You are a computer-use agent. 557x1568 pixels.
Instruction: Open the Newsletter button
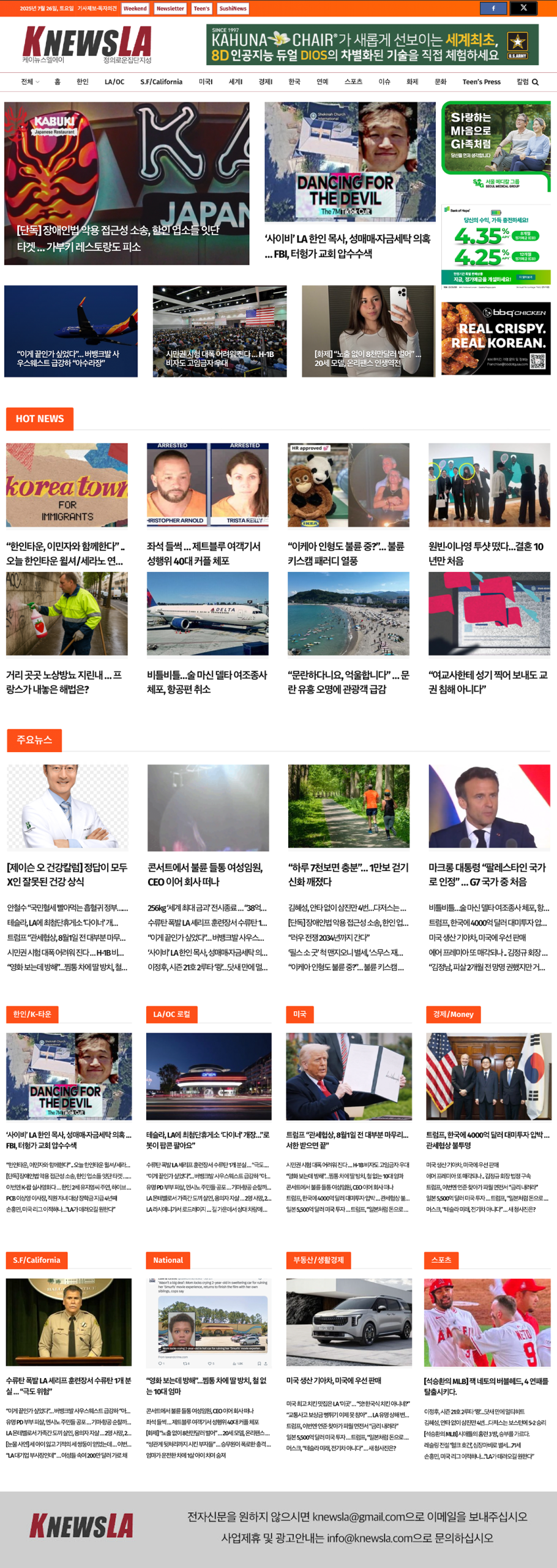pyautogui.click(x=170, y=9)
